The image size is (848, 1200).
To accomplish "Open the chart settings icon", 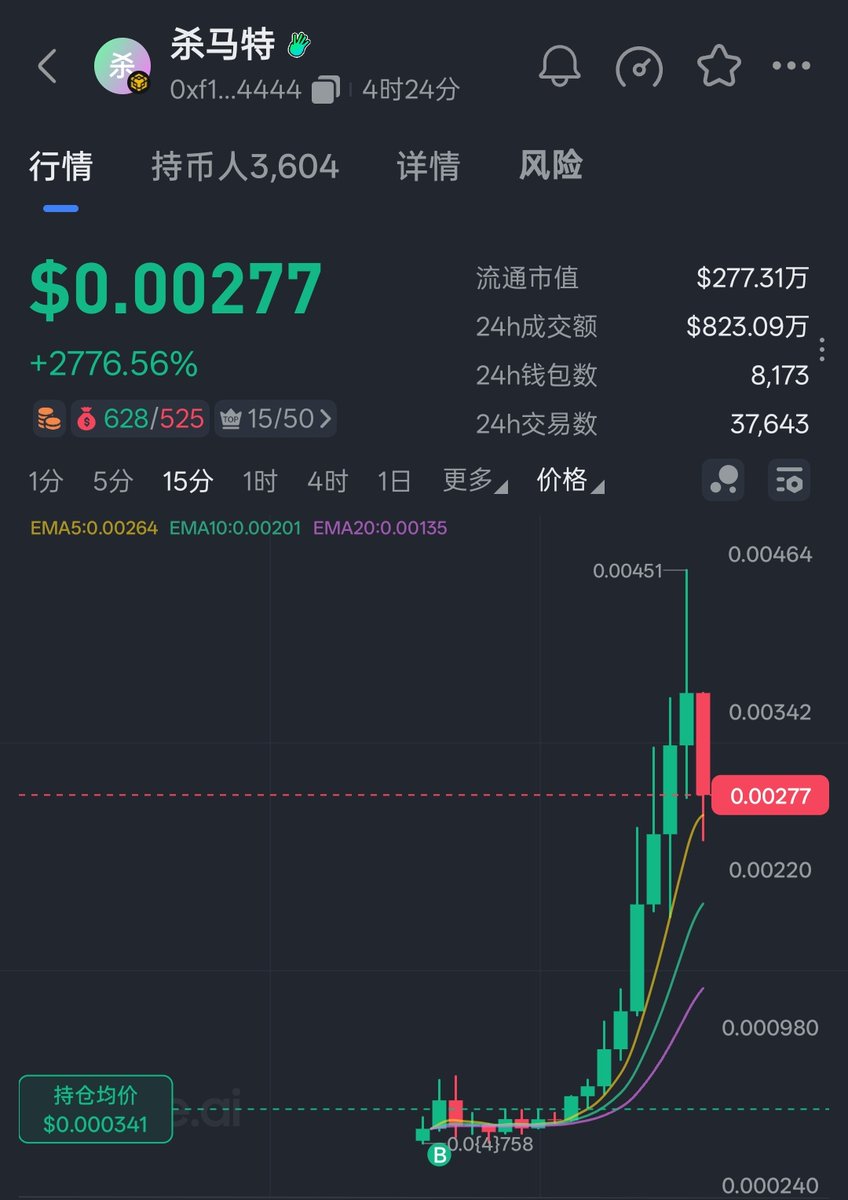I will click(x=789, y=481).
